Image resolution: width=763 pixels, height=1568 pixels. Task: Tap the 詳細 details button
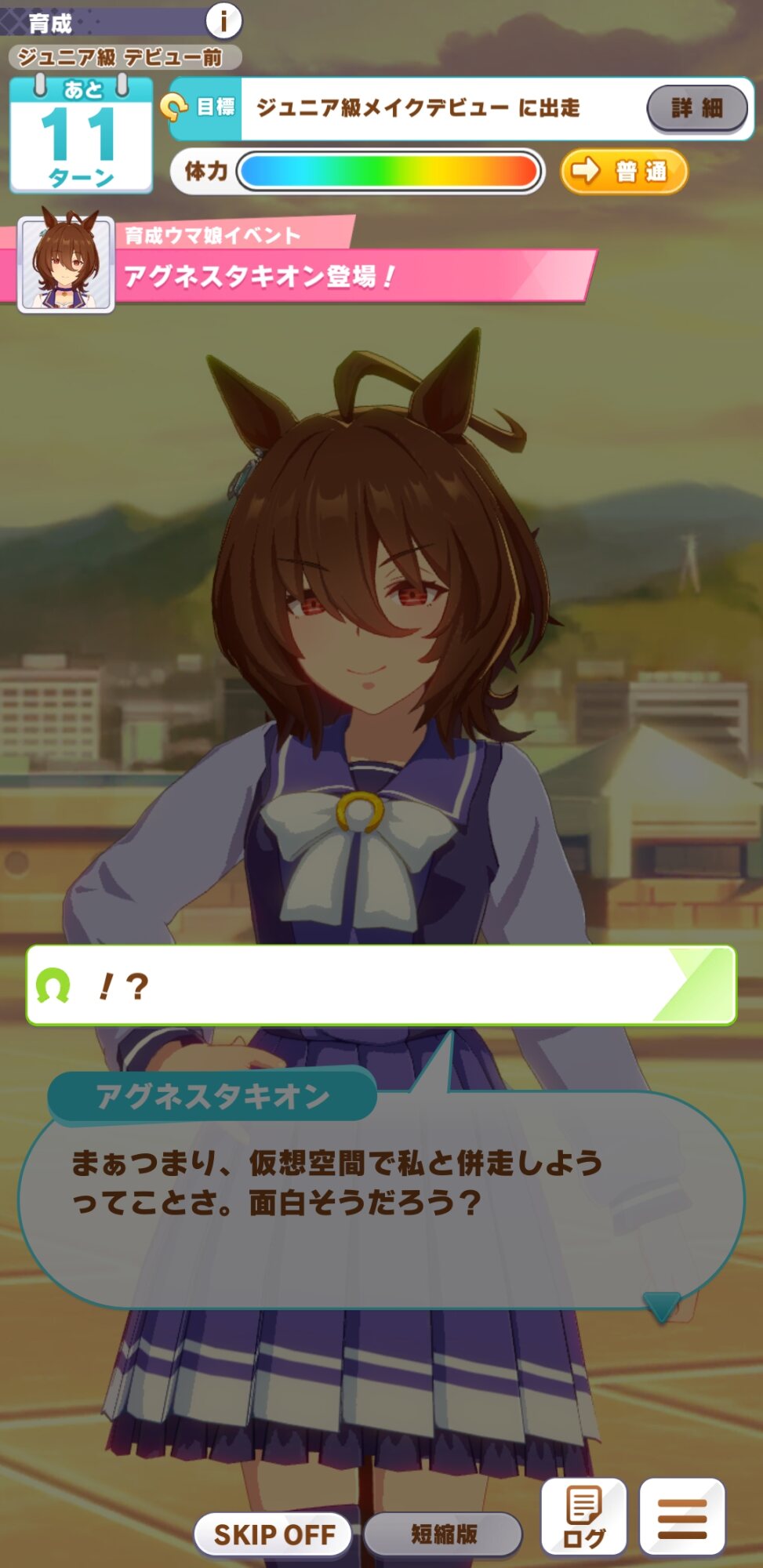pos(697,108)
